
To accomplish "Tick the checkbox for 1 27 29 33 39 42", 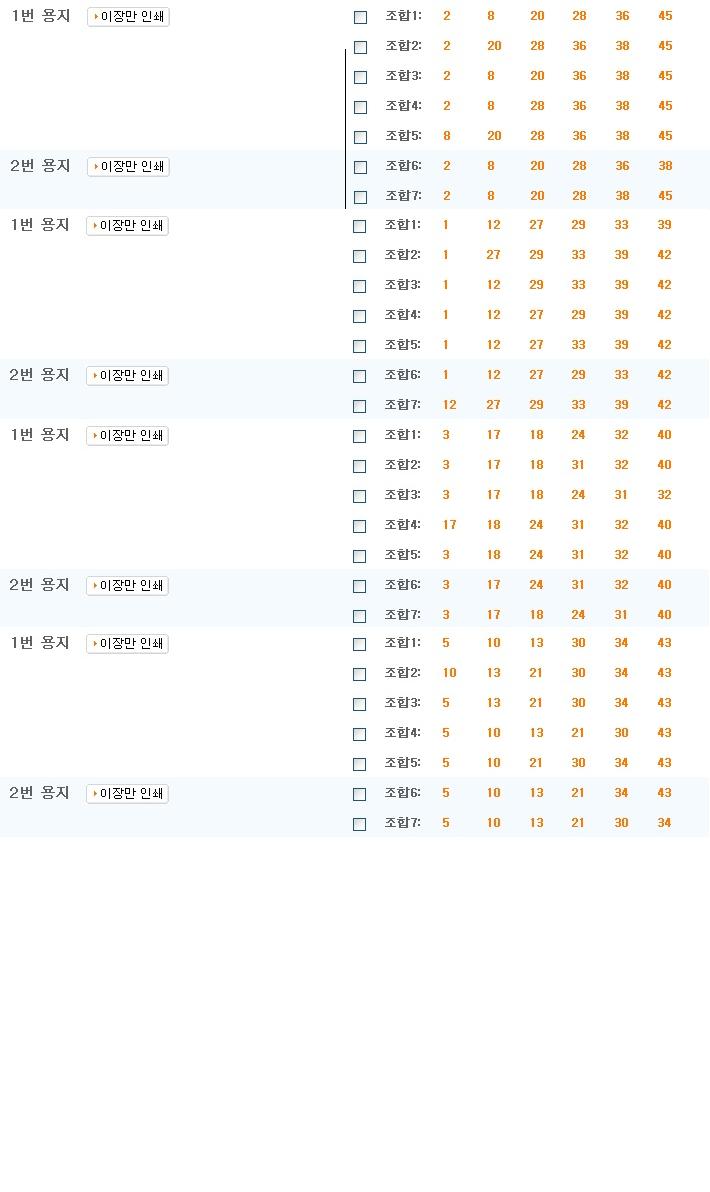I will pos(359,256).
